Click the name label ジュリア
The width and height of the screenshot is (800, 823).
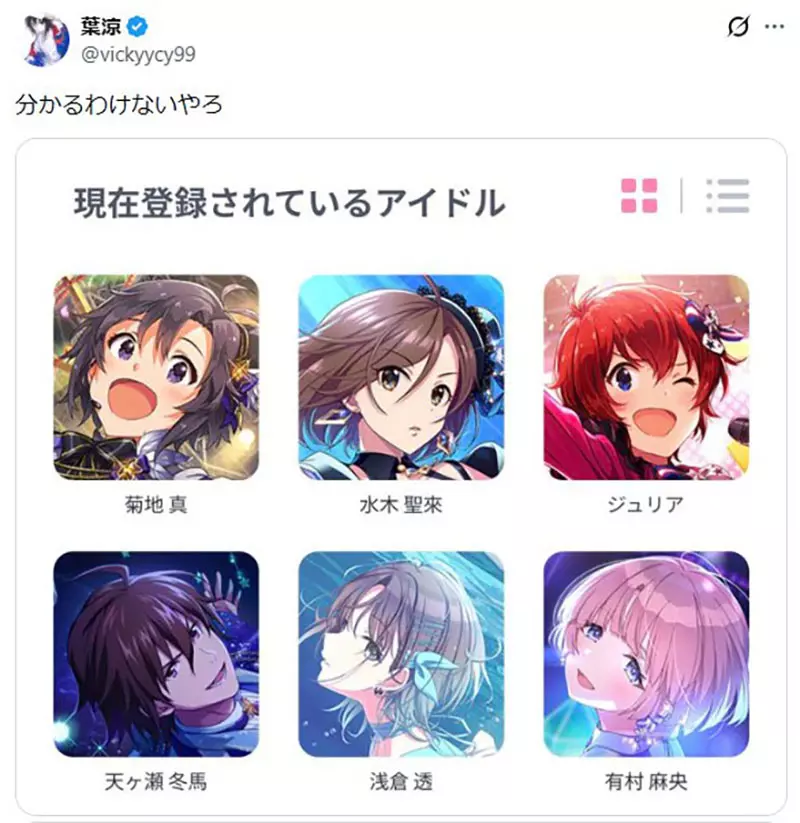[x=642, y=502]
